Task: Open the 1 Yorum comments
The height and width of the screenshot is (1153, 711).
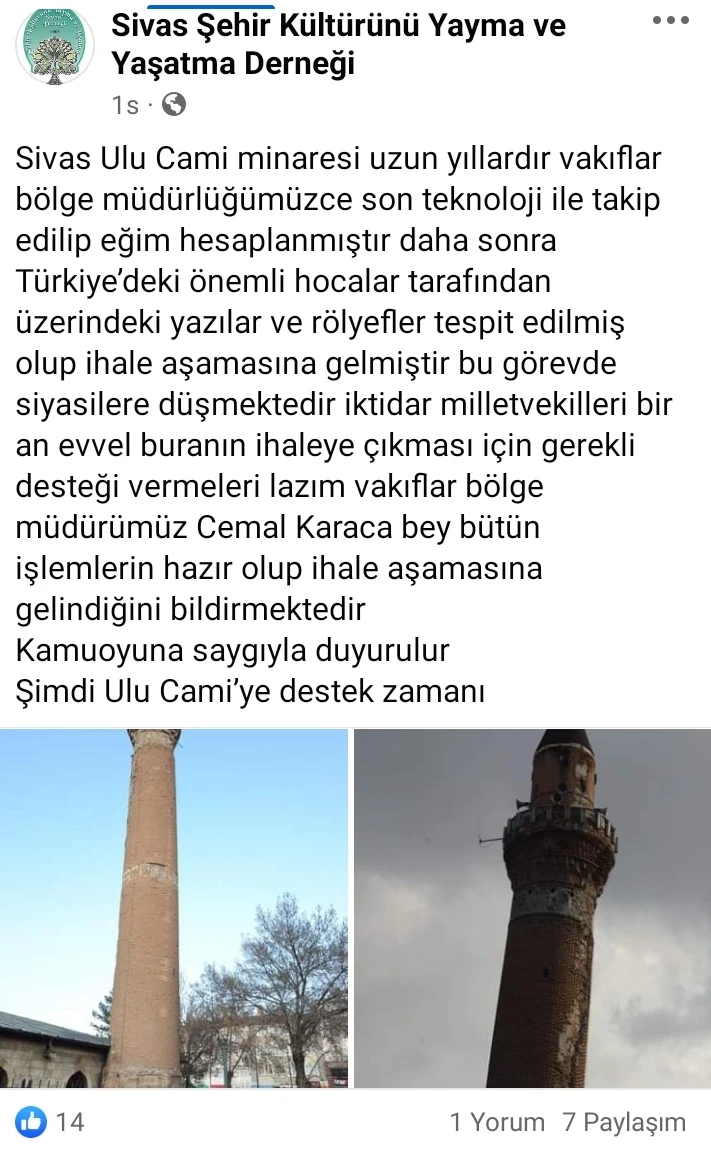Action: tap(497, 1122)
